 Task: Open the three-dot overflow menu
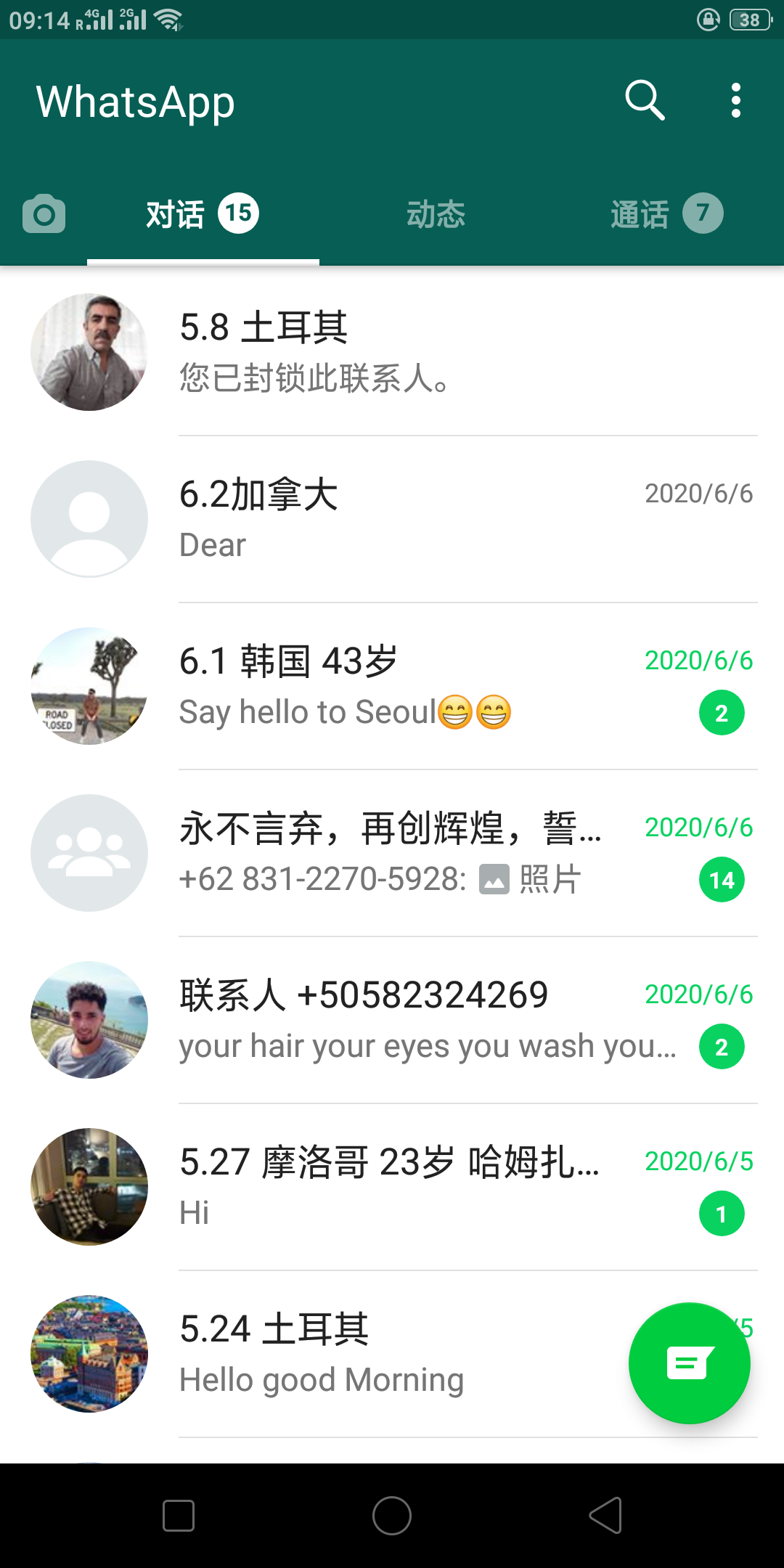click(735, 101)
